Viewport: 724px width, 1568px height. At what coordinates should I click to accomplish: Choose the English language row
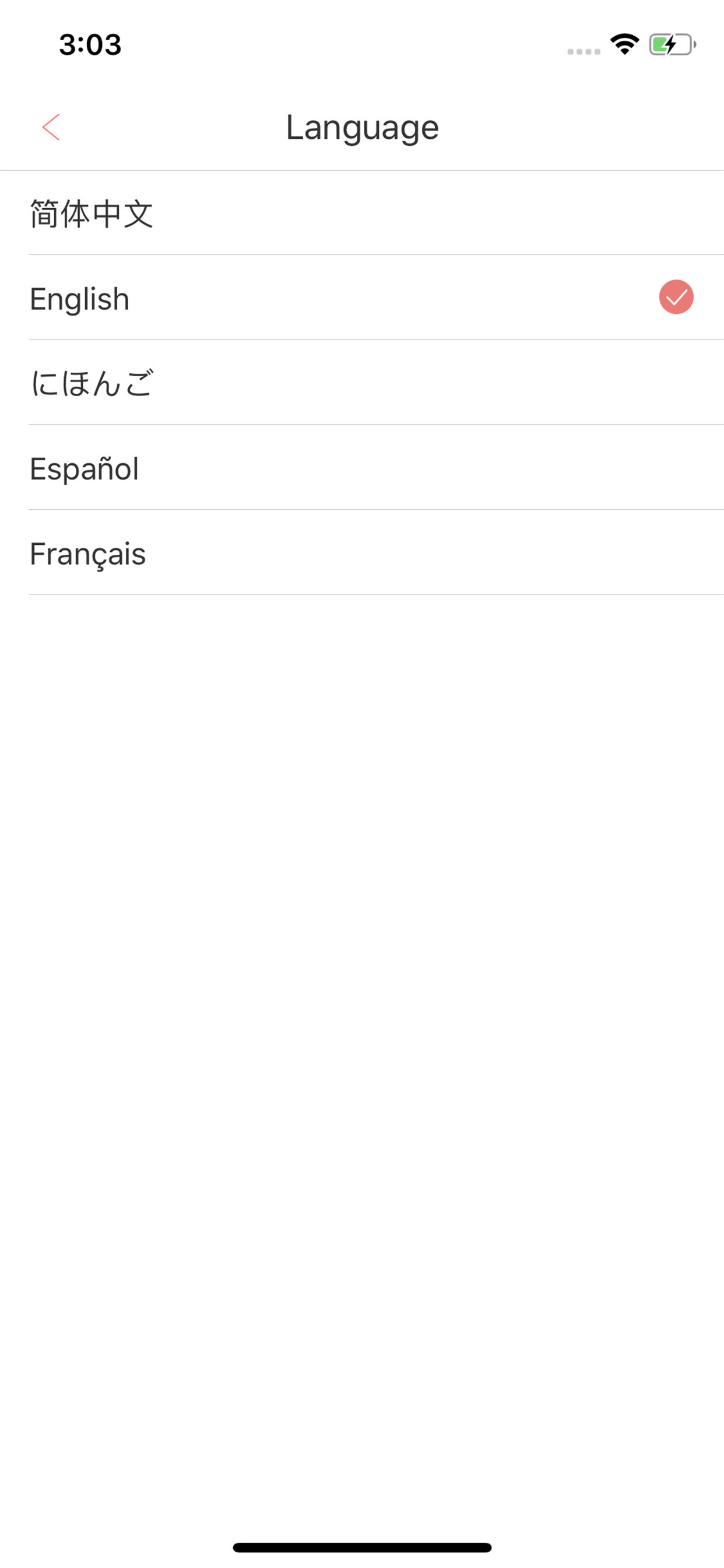(362, 297)
